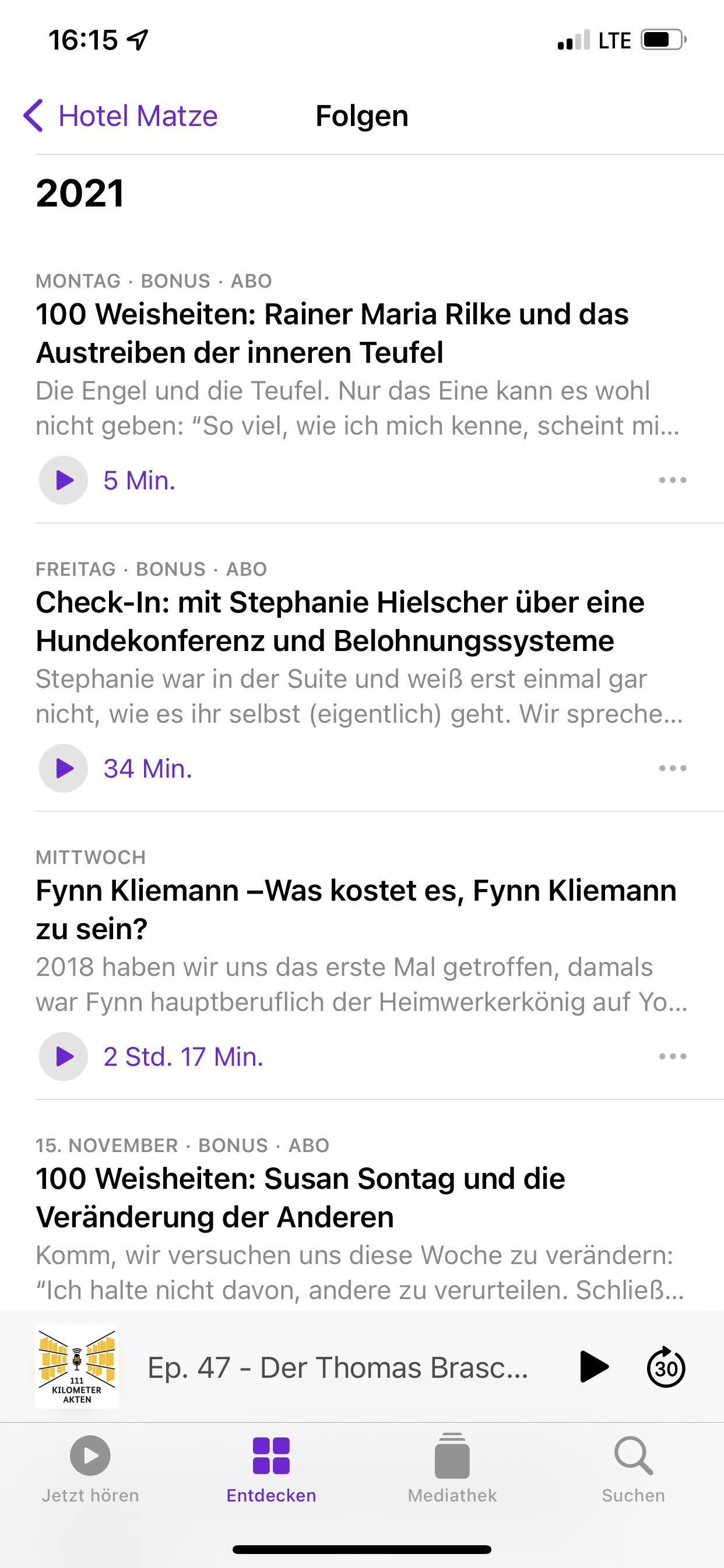Viewport: 724px width, 1568px height.
Task: Open more options for the Rilke episode
Action: pos(672,480)
